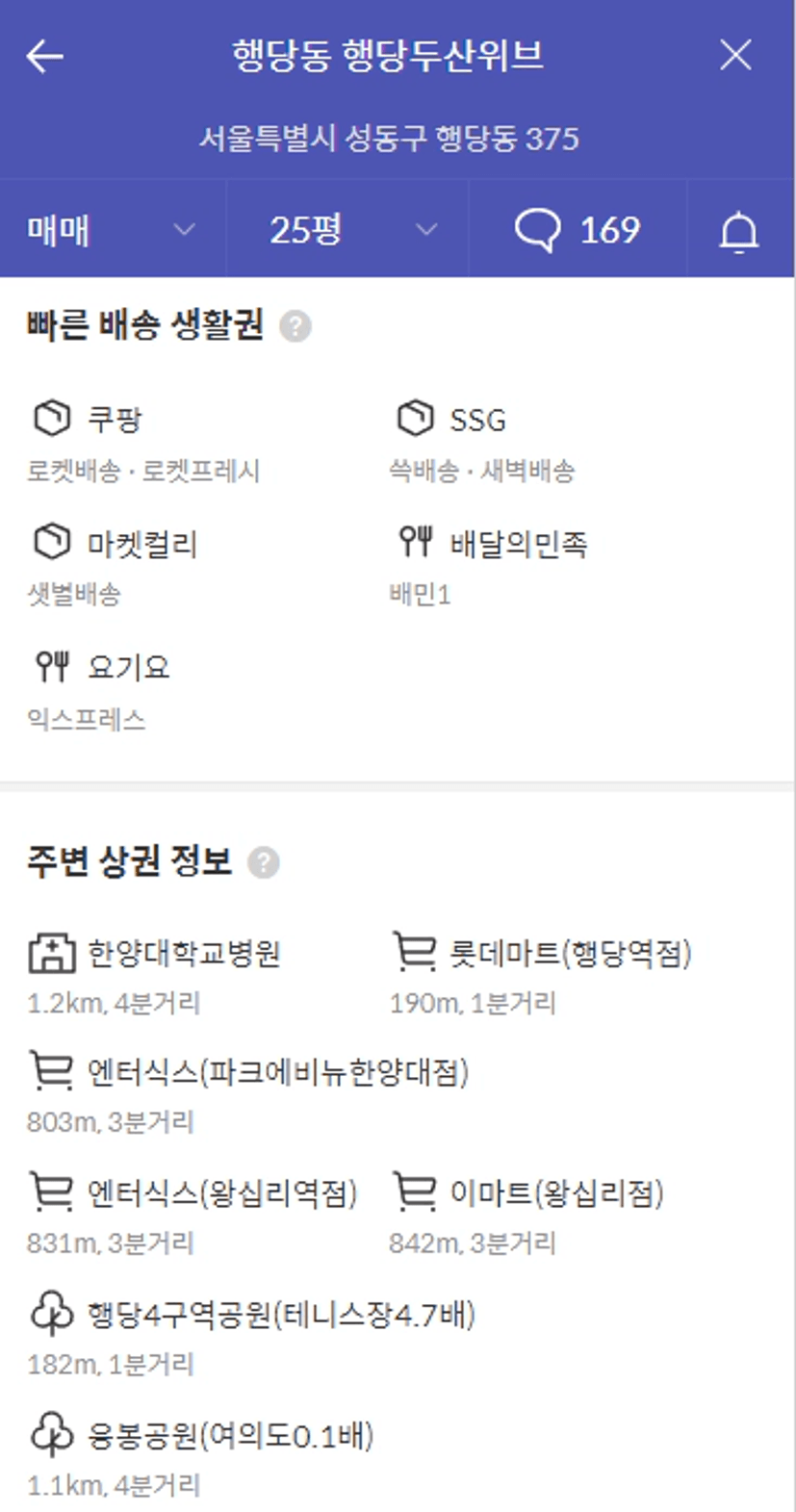Viewport: 796px width, 1512px height.
Task: Close the 행당두산위브 detail page
Action: (736, 55)
